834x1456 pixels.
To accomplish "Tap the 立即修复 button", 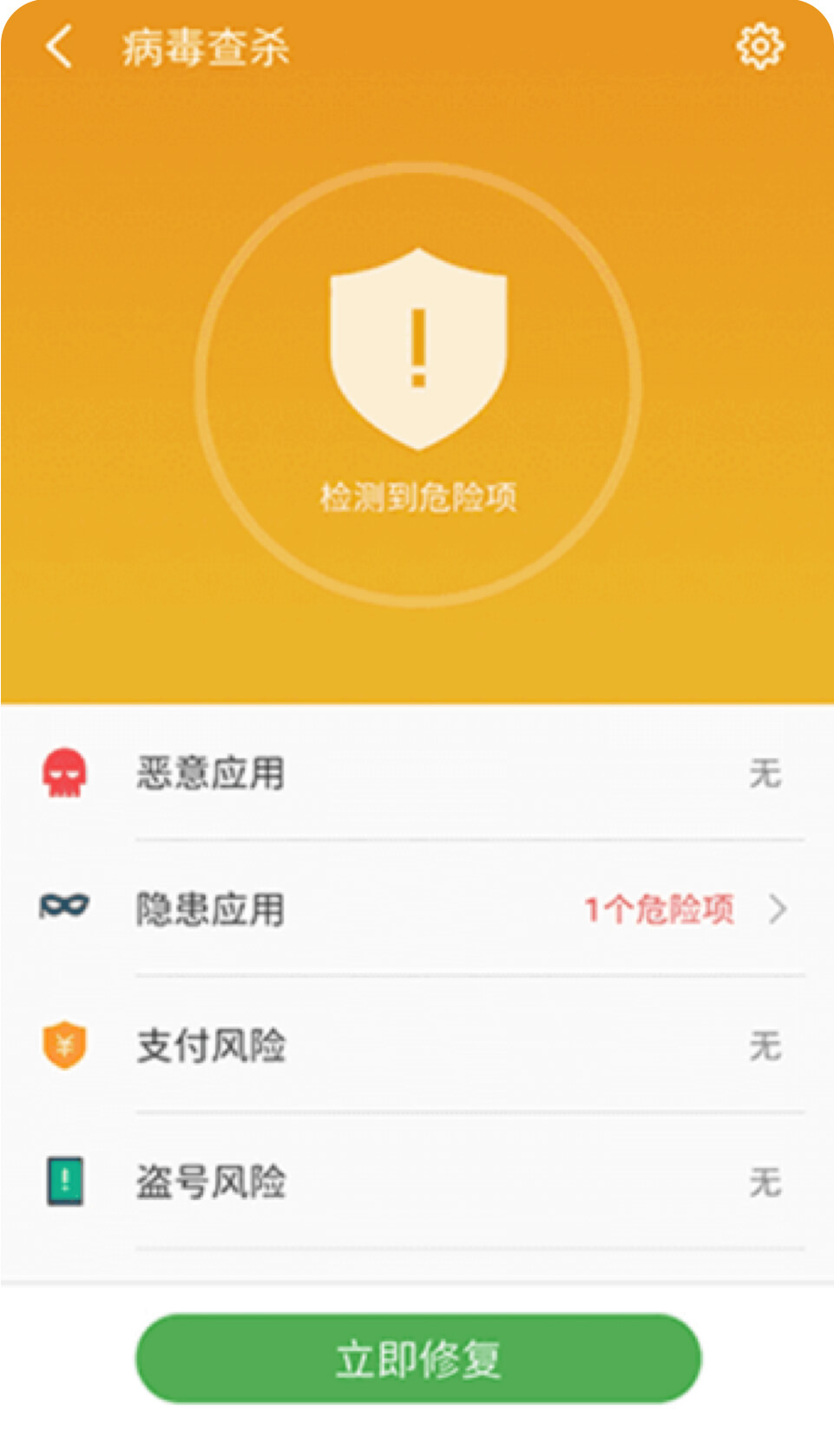I will point(418,1358).
